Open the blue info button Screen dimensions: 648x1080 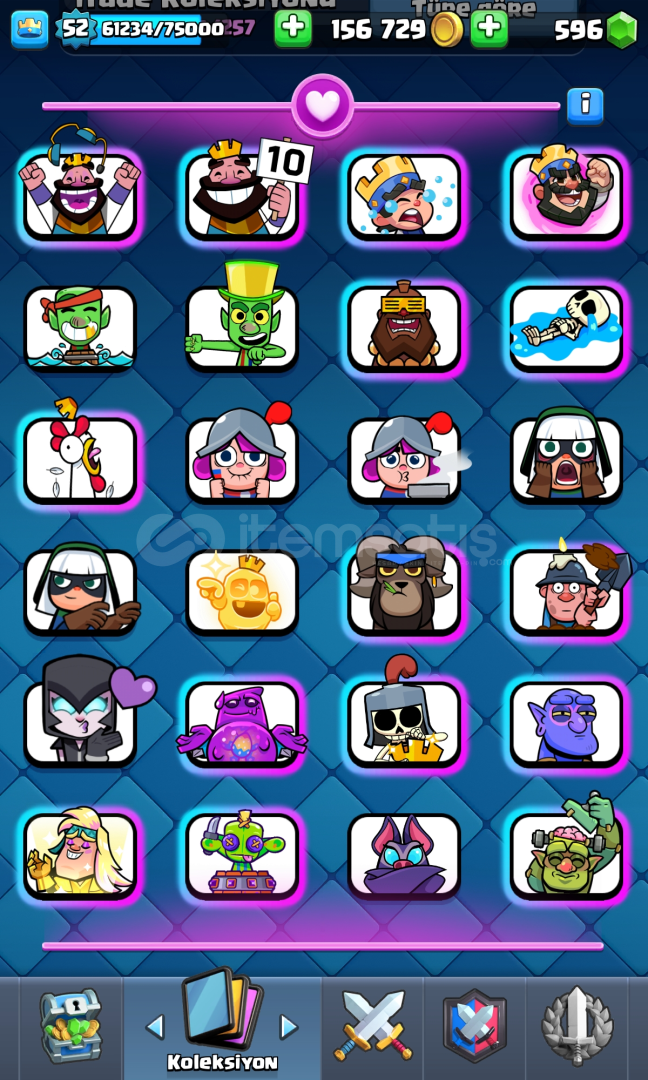585,106
